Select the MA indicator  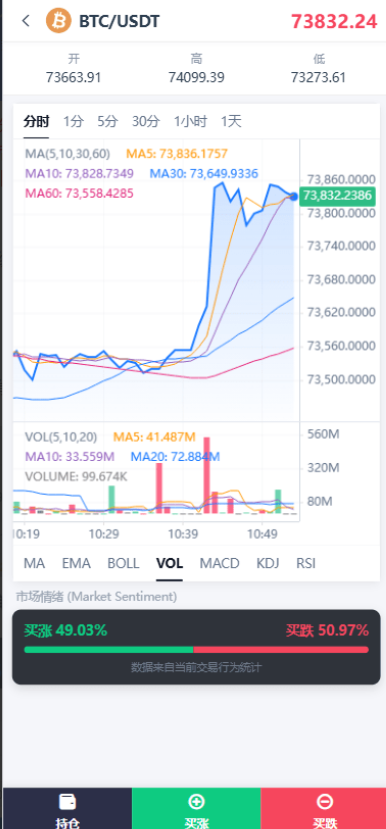[34, 563]
